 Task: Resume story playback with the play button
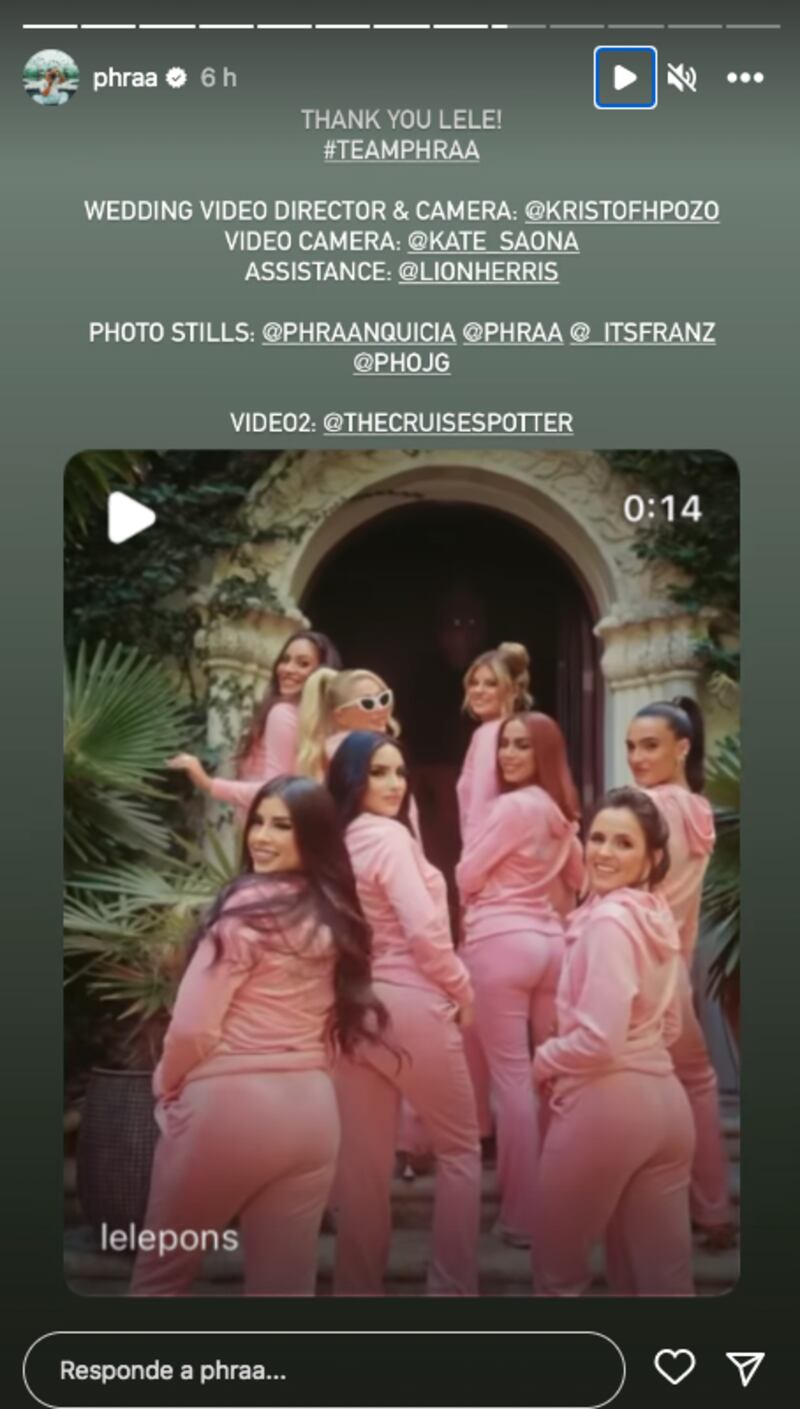(625, 77)
